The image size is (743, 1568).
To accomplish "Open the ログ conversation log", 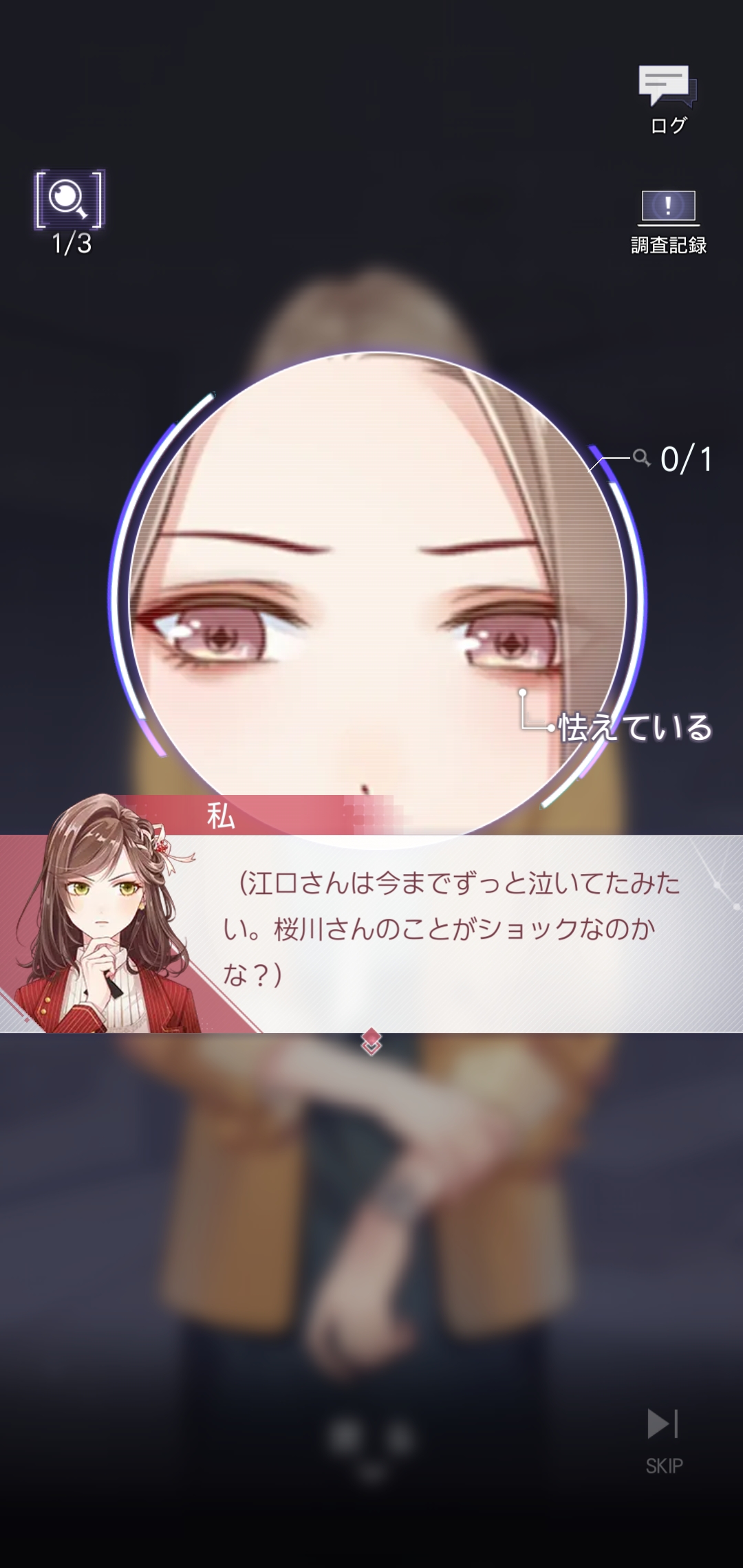I will point(667,98).
